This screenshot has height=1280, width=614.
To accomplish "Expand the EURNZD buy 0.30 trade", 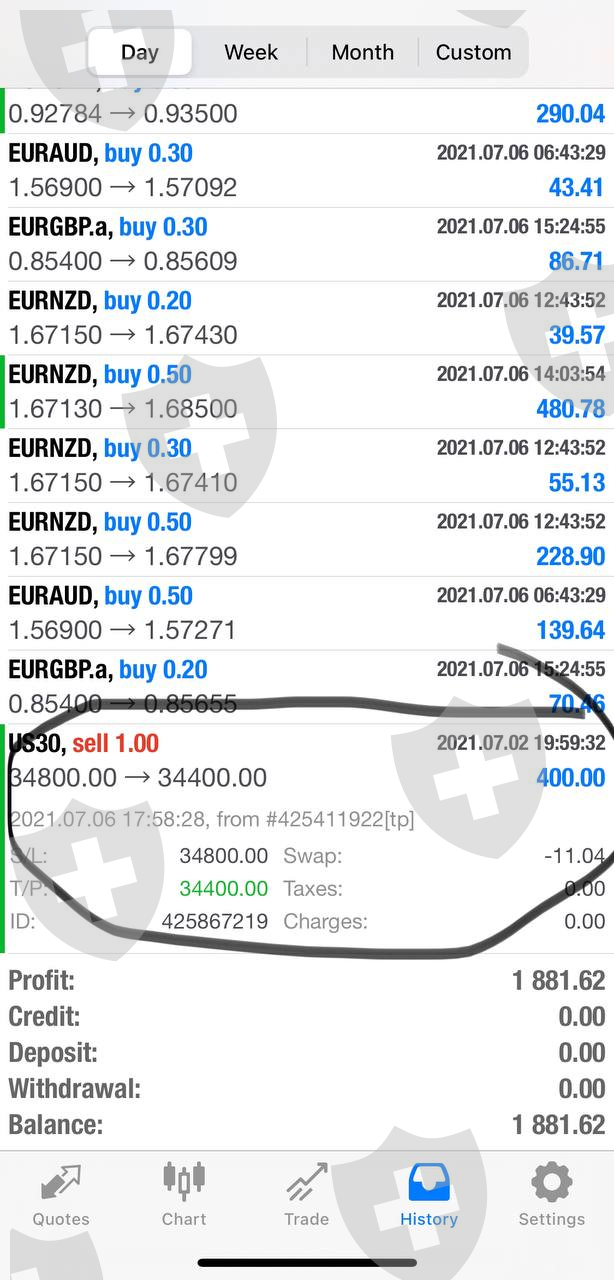I will [306, 466].
